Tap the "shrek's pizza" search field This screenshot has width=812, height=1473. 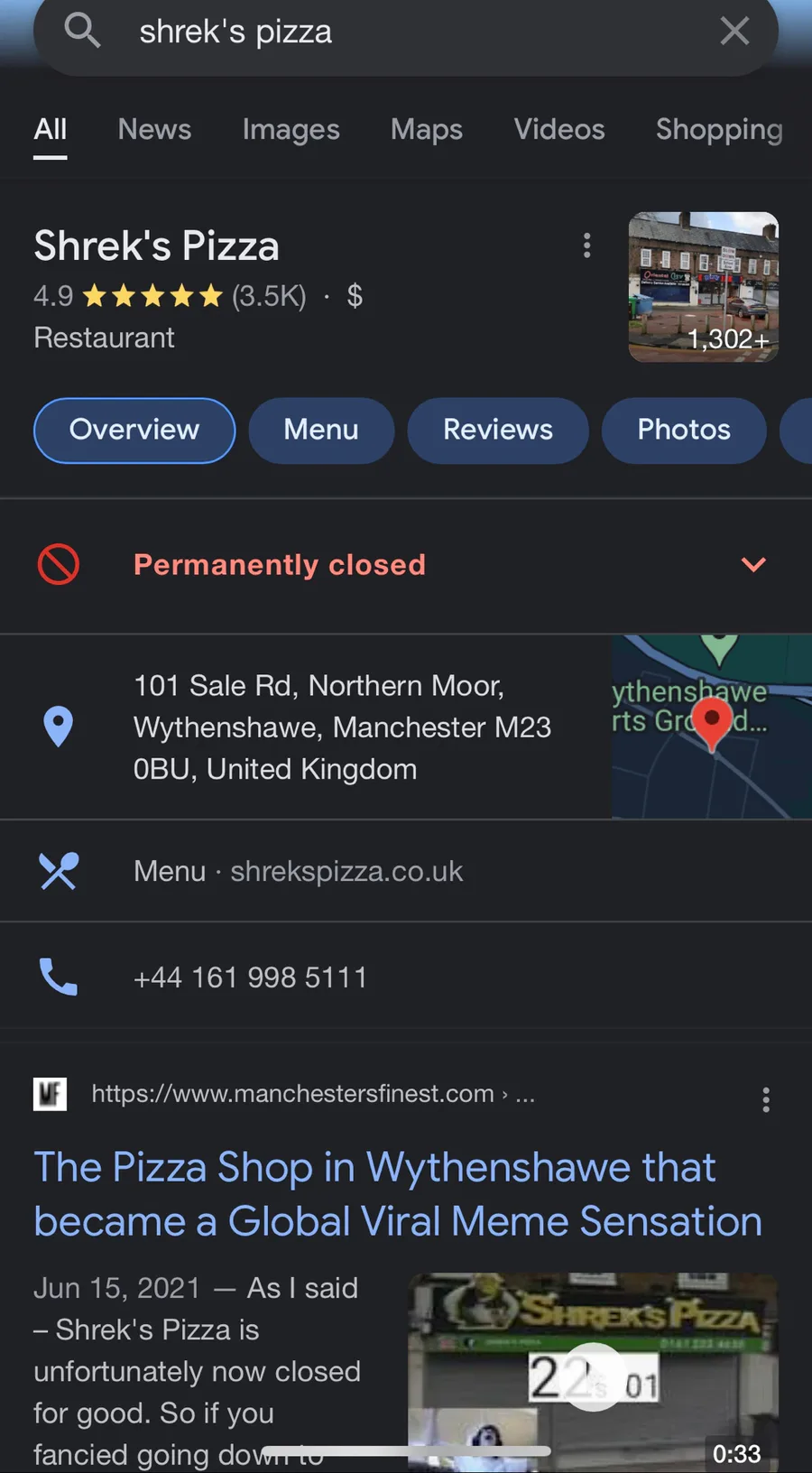tap(406, 32)
